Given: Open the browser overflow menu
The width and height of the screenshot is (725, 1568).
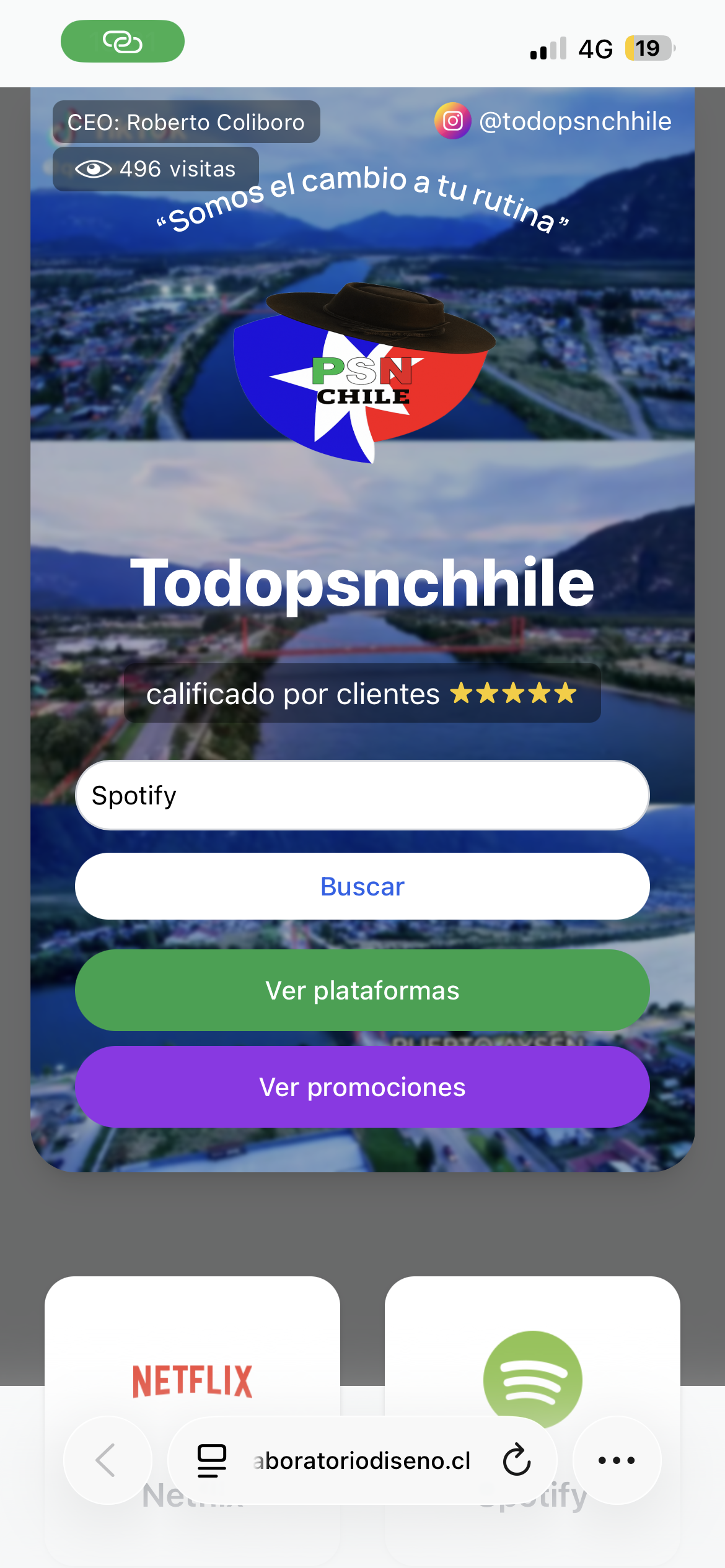Looking at the screenshot, I should click(617, 1460).
